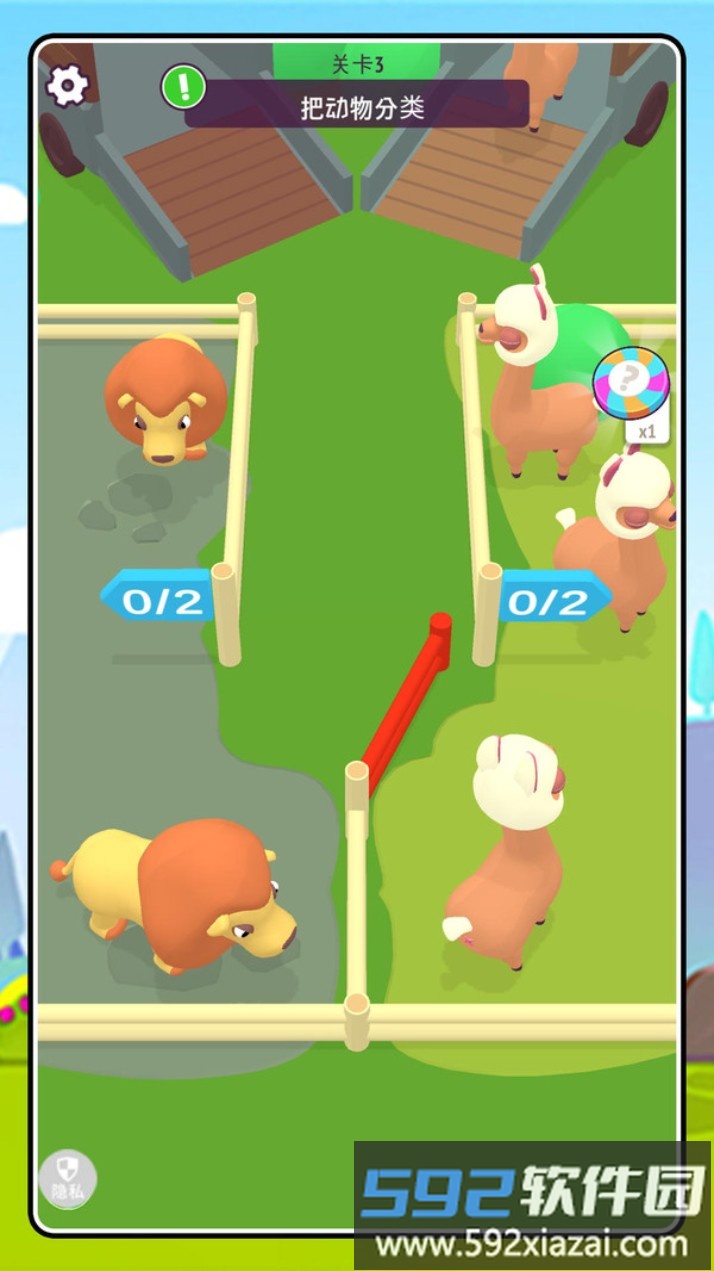Open the settings gear

[67, 86]
